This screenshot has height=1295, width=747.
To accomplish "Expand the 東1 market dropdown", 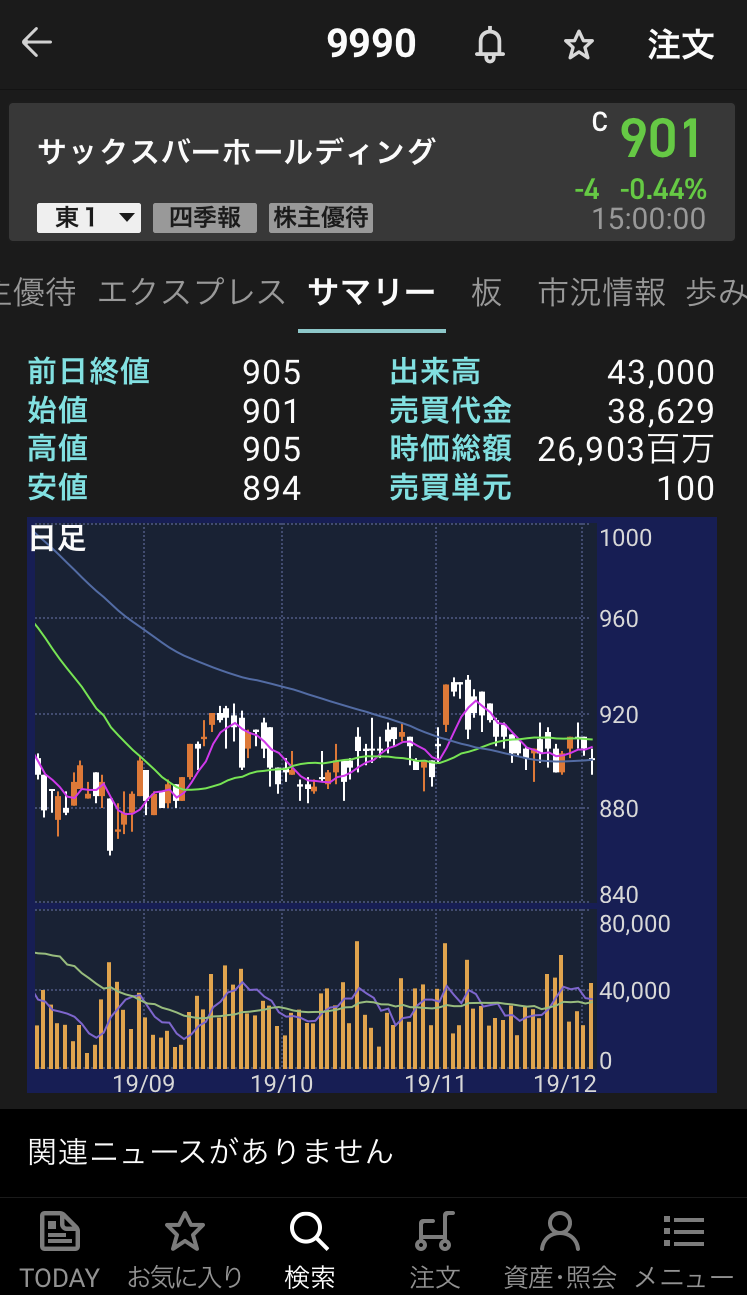I will (89, 217).
